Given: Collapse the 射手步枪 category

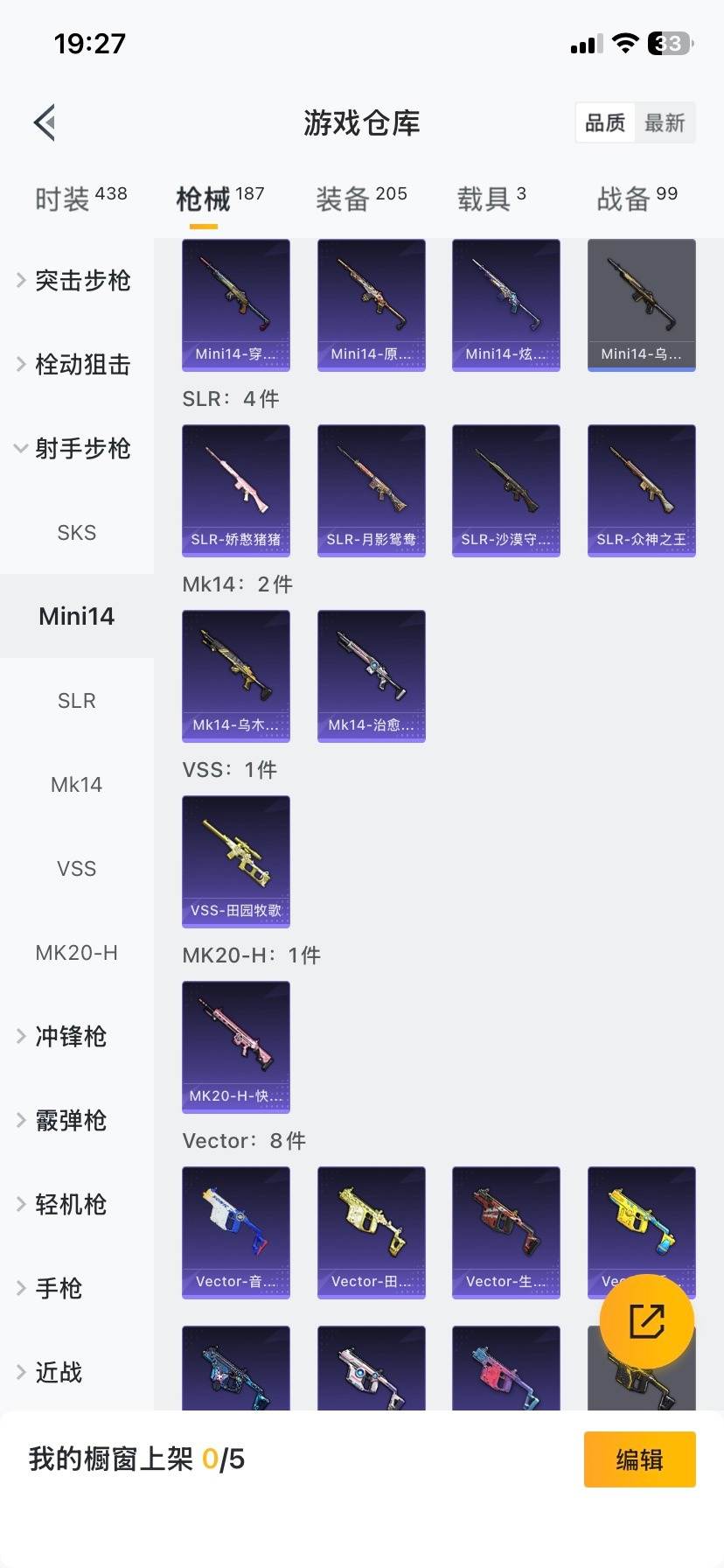Looking at the screenshot, I should [x=77, y=449].
